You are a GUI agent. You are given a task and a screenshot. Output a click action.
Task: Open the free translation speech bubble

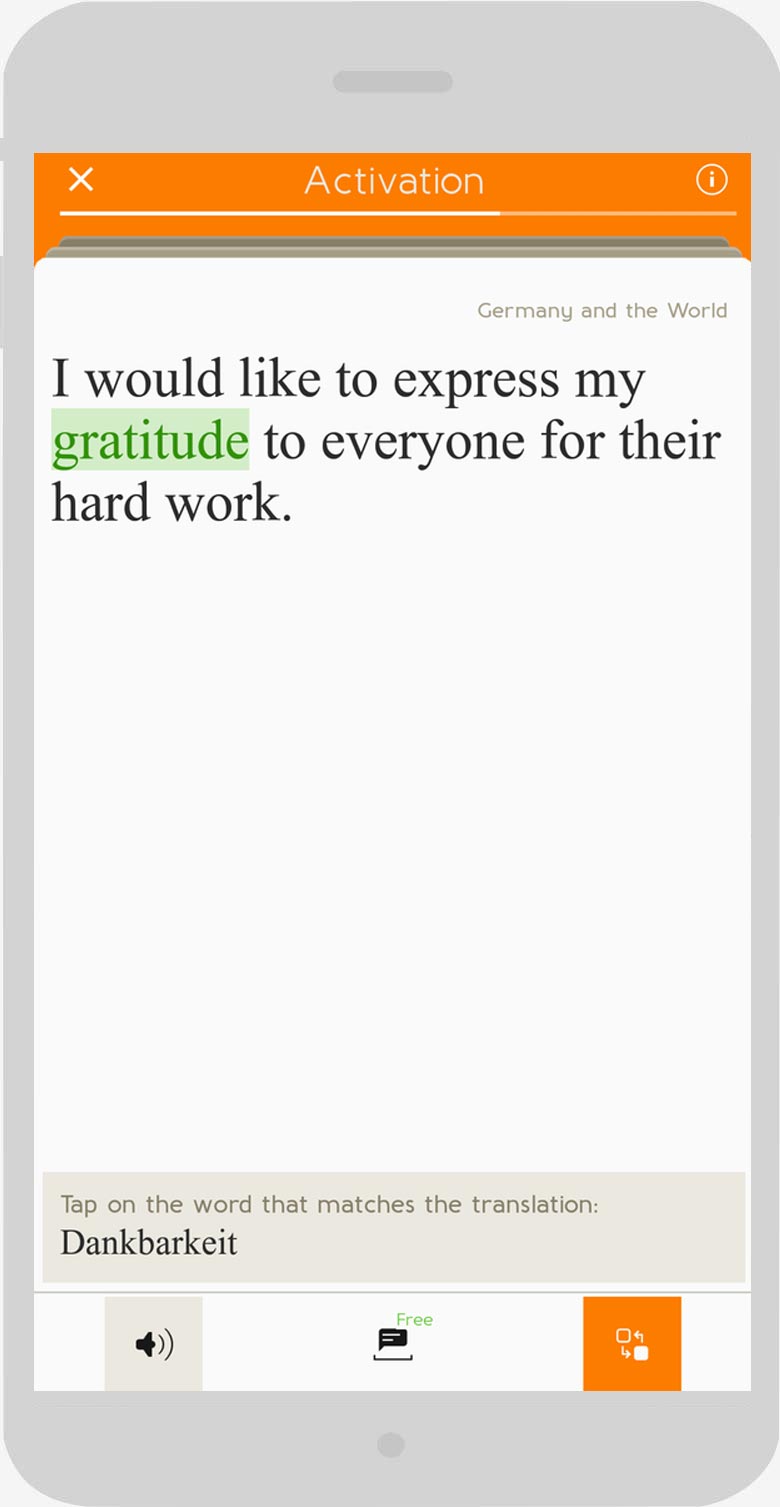[x=393, y=1342]
